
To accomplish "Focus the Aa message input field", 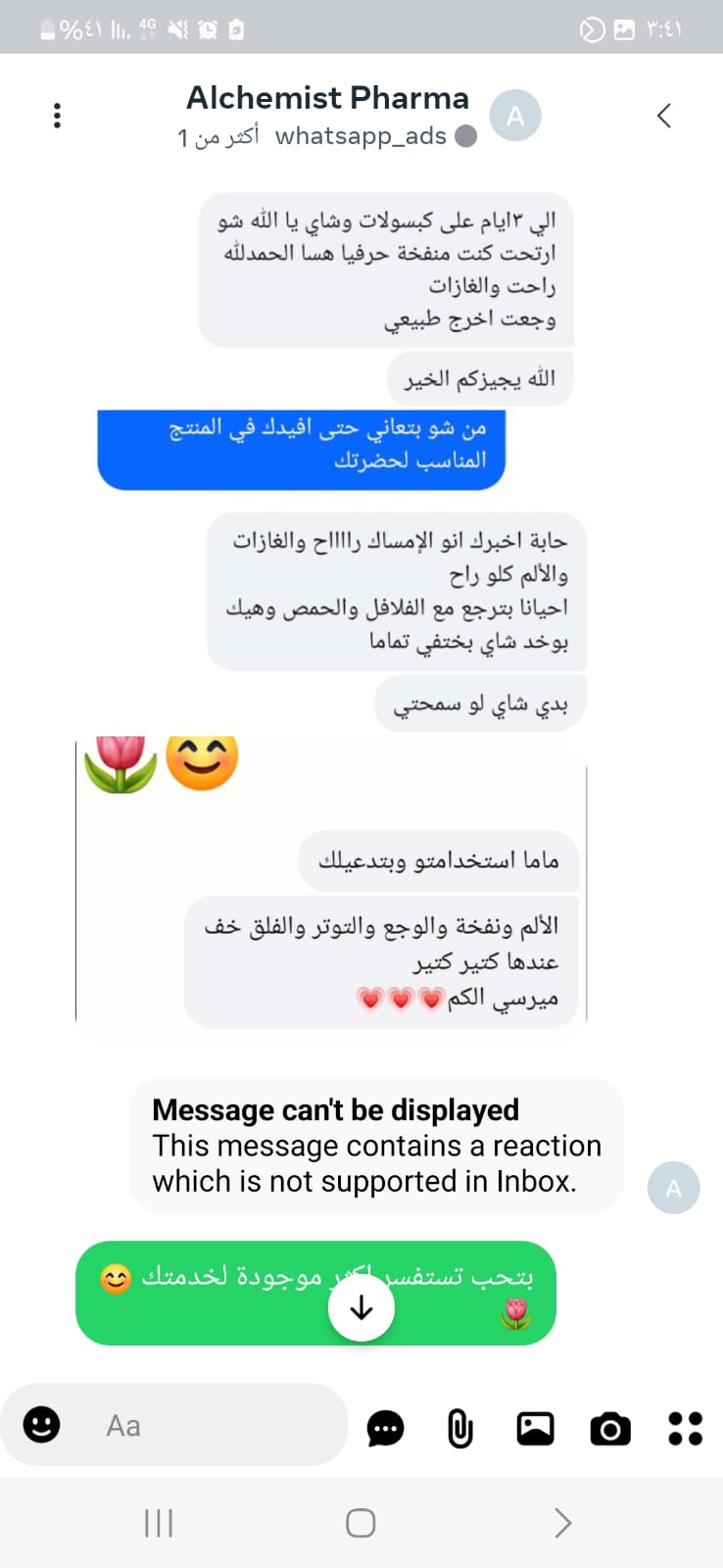I will point(196,1425).
